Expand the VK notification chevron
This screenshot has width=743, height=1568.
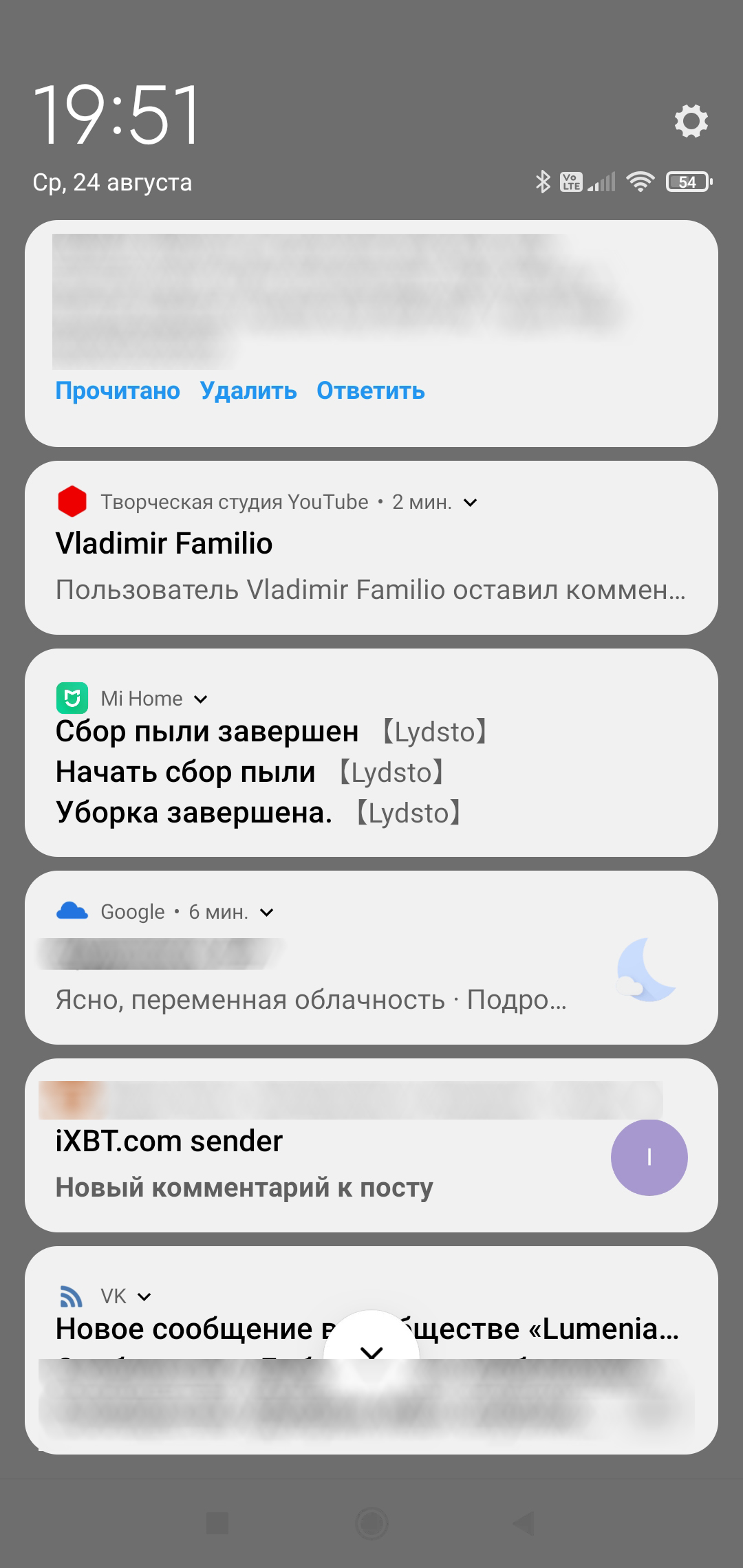[144, 1297]
